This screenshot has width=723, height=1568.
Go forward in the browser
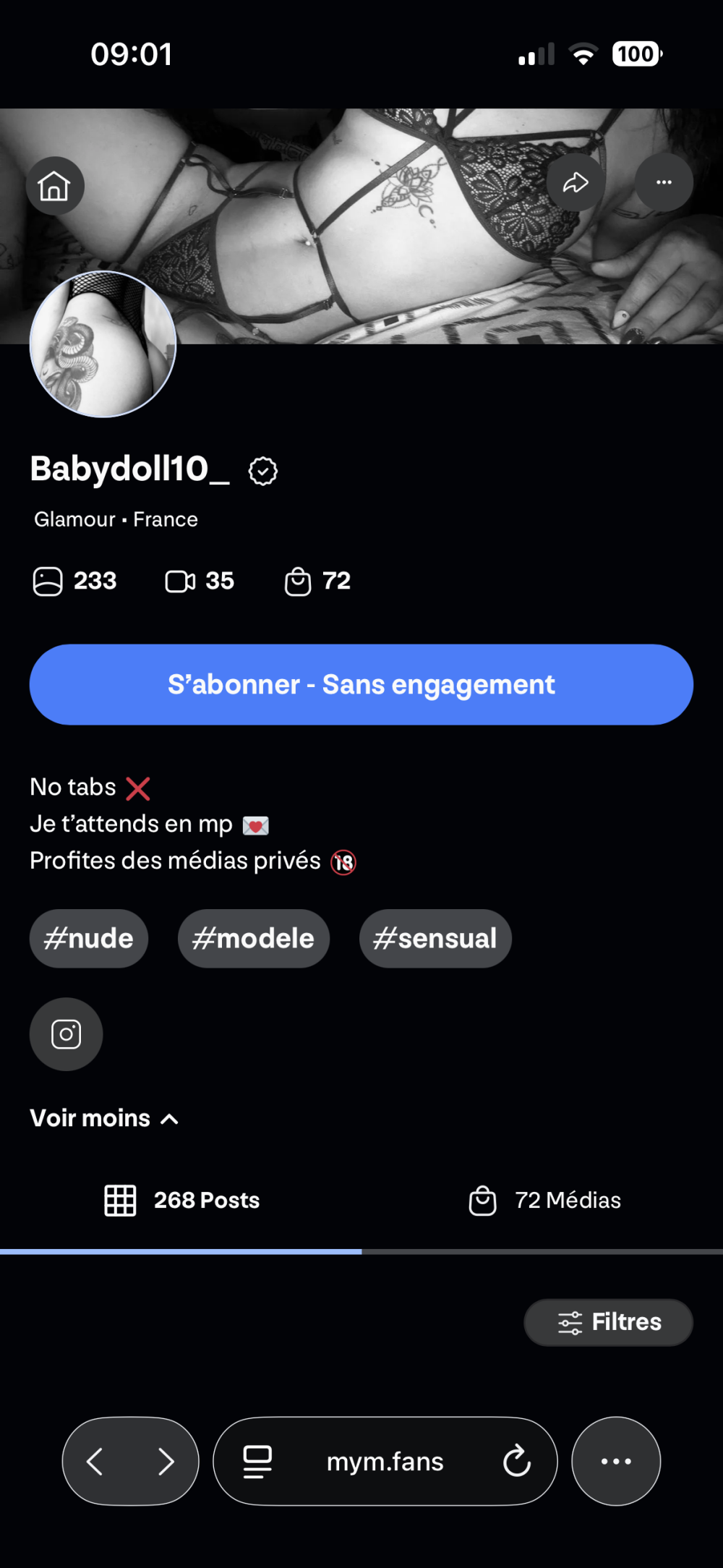[166, 1461]
